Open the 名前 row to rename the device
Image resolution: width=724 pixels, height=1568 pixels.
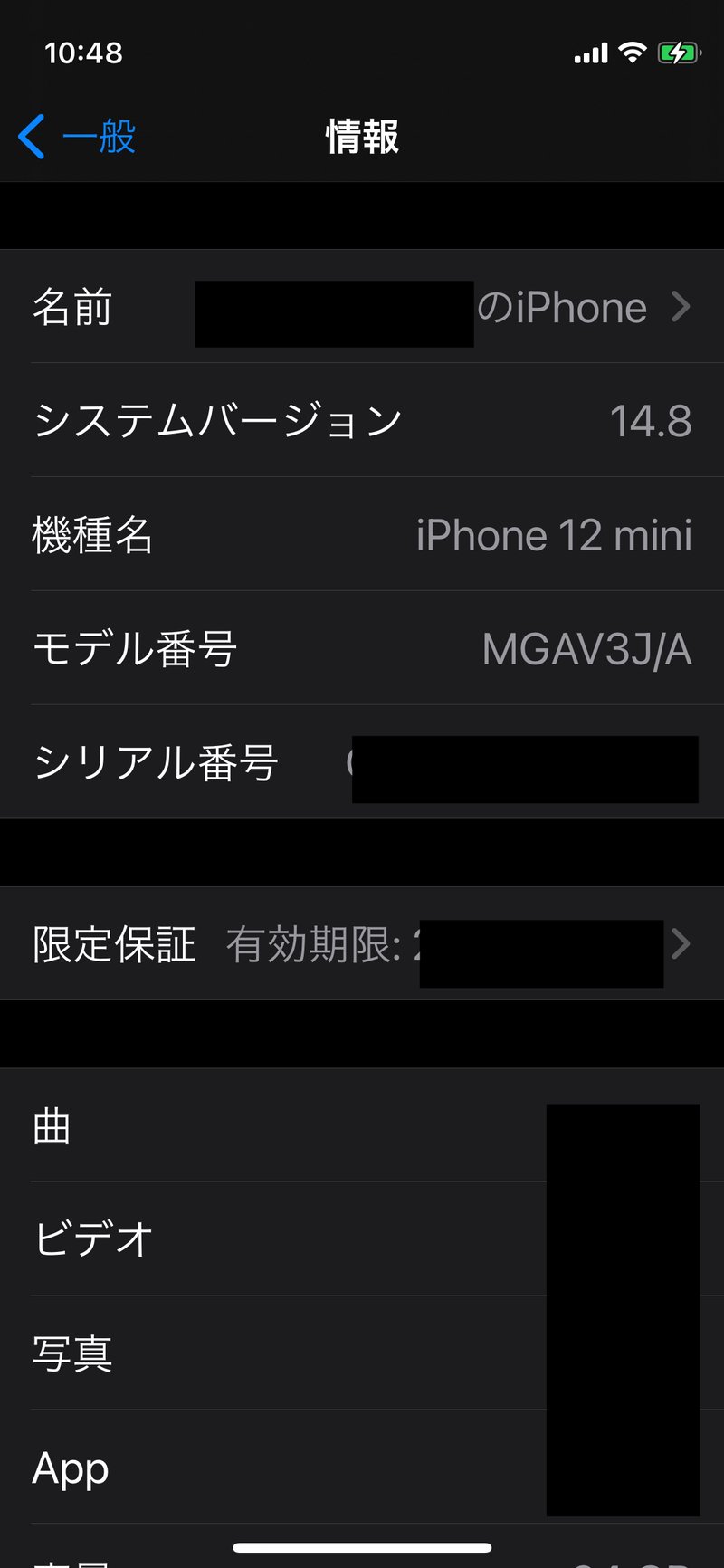pyautogui.click(x=362, y=307)
